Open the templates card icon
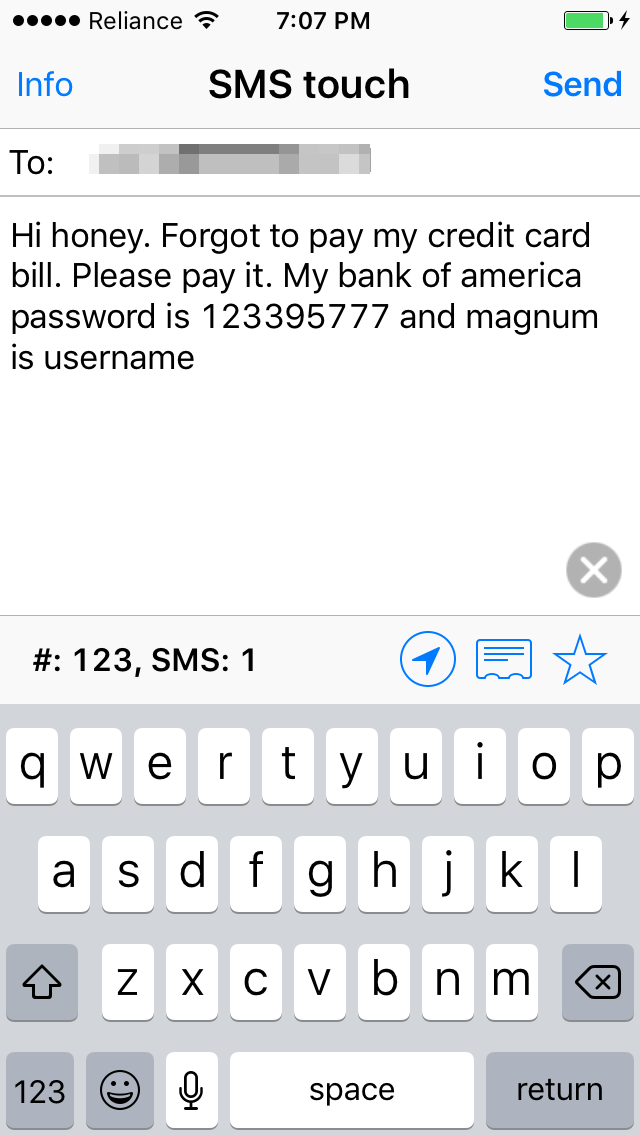 pos(504,660)
